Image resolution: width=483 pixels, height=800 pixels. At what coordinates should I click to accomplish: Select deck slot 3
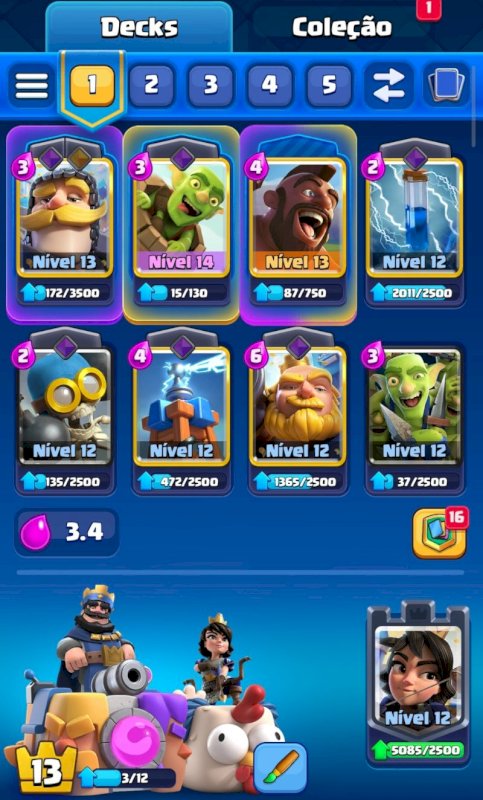click(x=211, y=85)
